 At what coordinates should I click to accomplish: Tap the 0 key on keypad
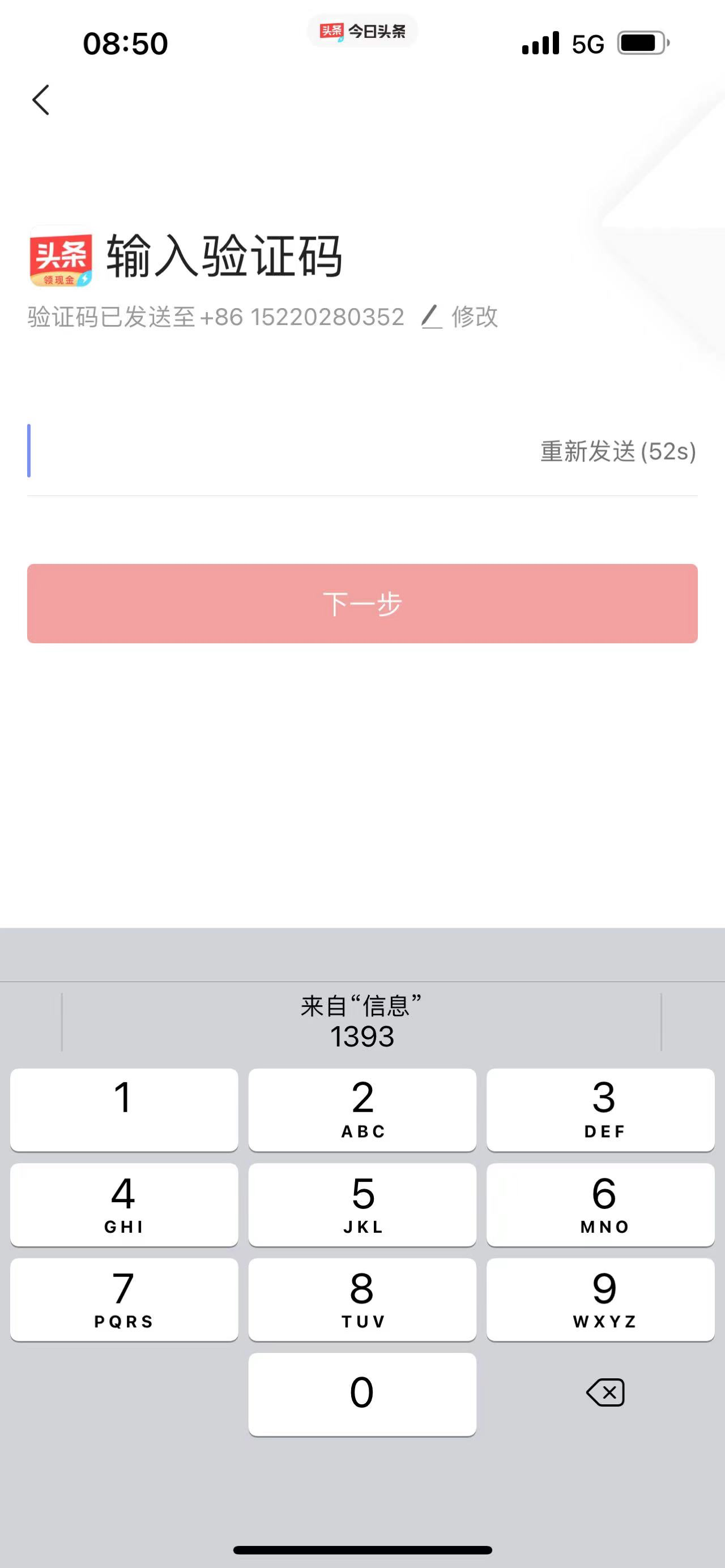(x=362, y=1394)
